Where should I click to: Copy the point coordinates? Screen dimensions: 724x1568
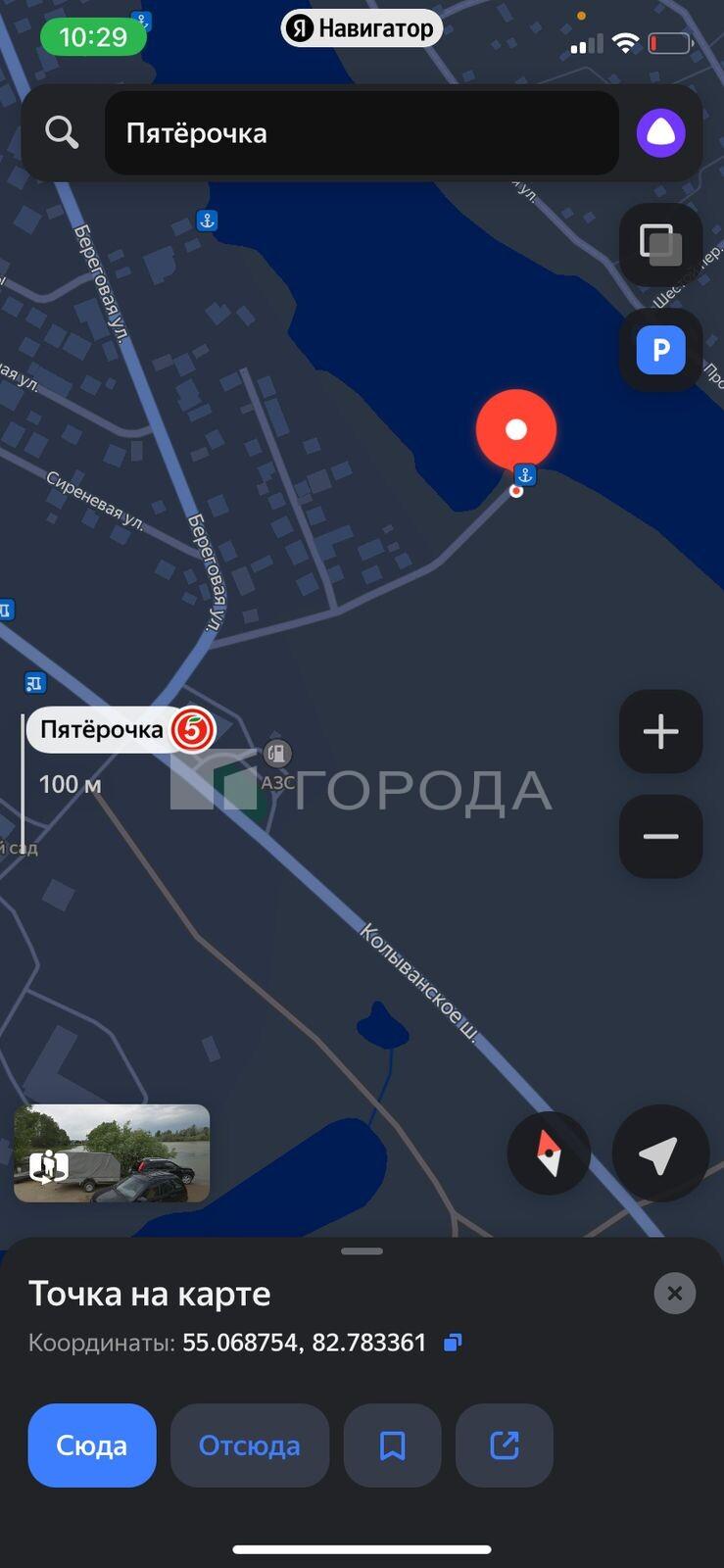[453, 1343]
